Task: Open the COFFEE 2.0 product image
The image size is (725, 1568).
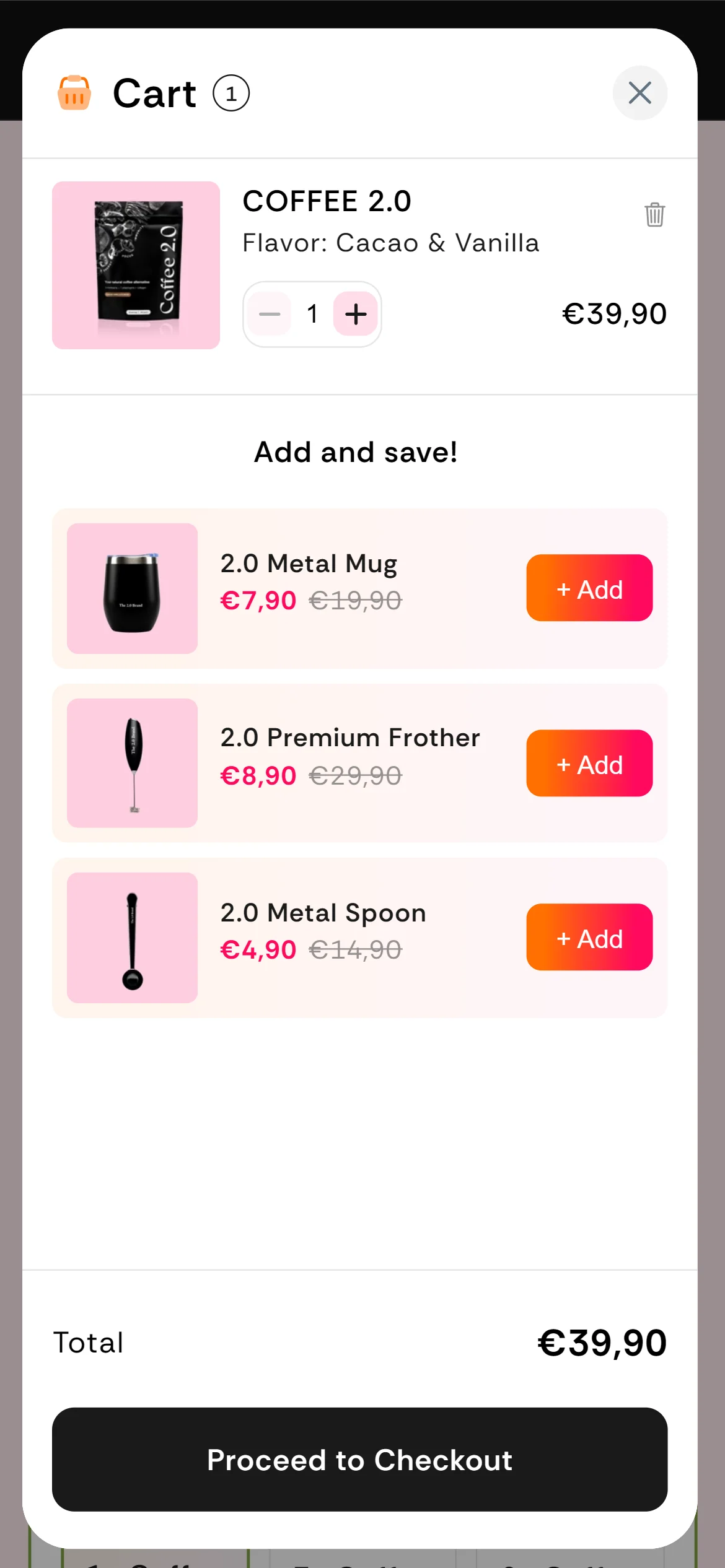Action: pyautogui.click(x=136, y=265)
